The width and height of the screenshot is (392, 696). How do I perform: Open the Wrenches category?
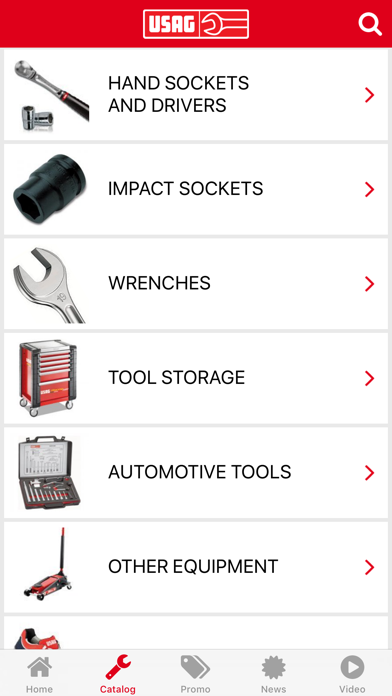(196, 284)
